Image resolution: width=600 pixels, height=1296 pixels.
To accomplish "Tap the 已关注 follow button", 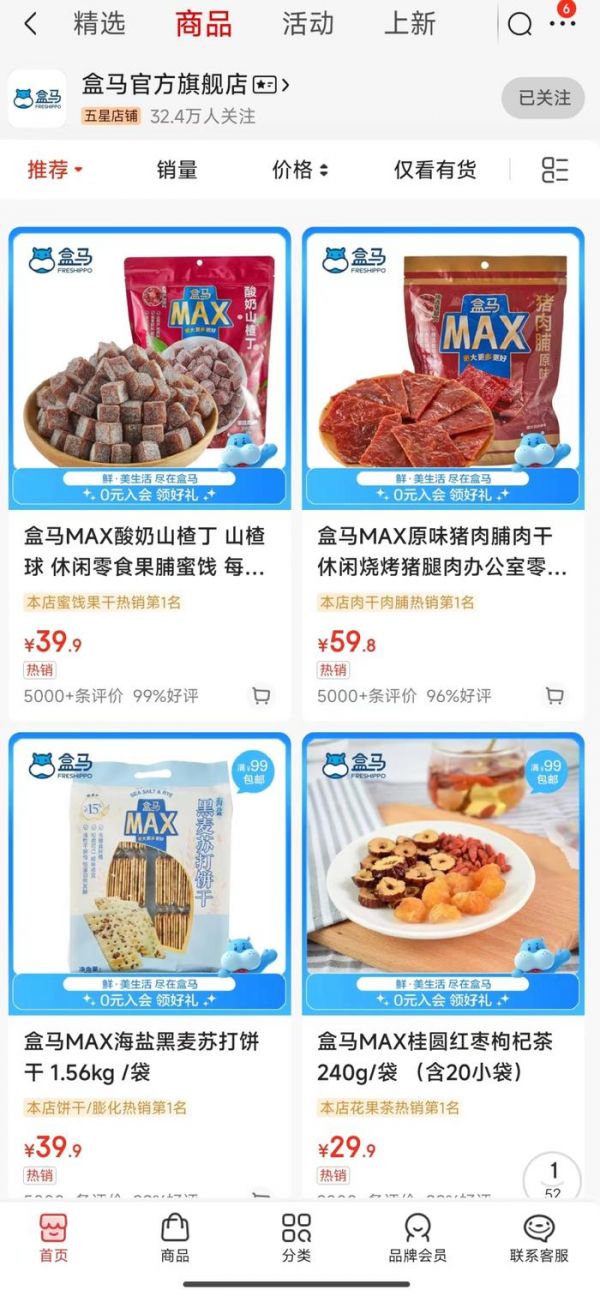I will (543, 98).
